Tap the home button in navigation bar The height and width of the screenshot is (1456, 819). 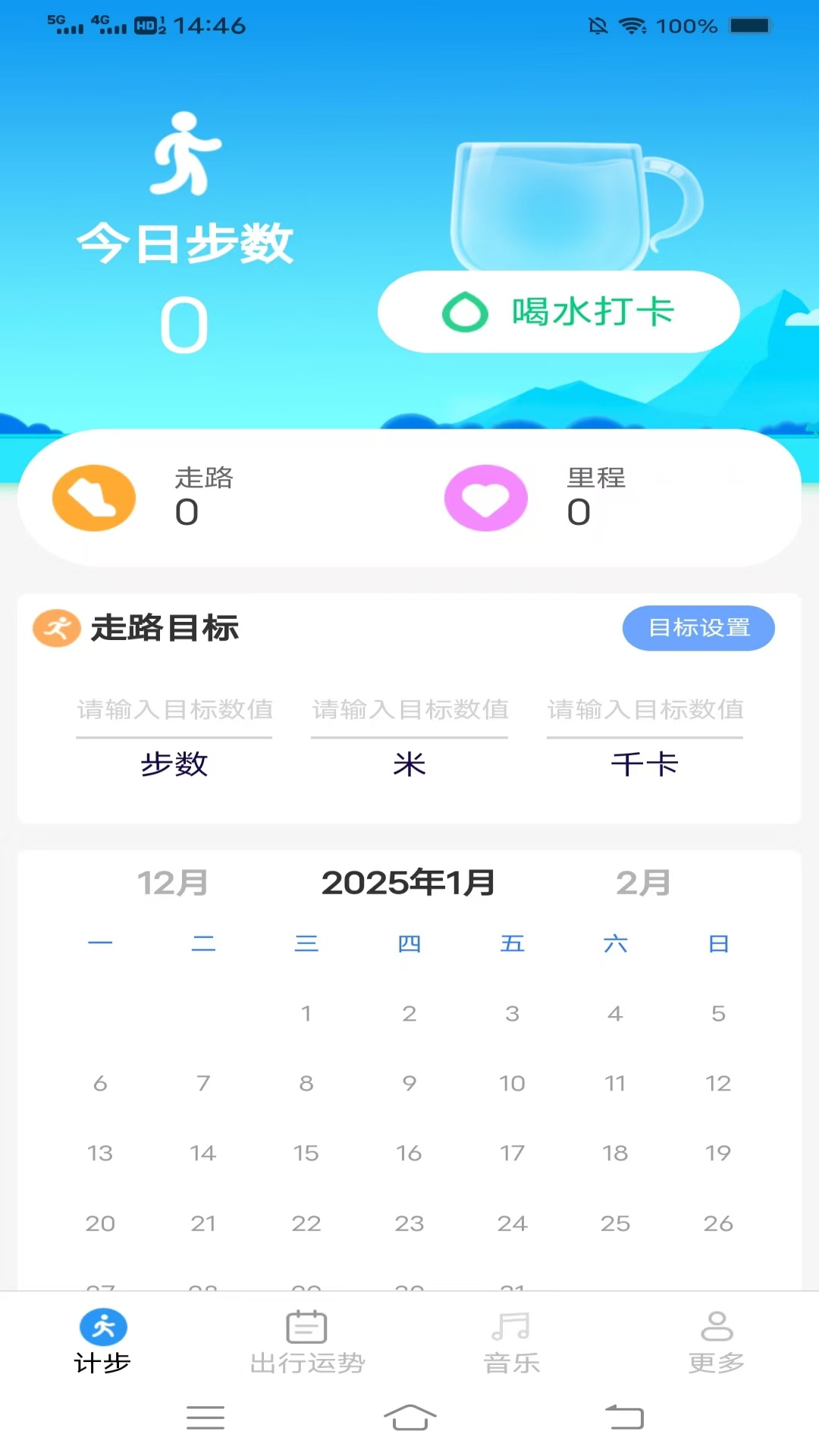pos(409,1419)
